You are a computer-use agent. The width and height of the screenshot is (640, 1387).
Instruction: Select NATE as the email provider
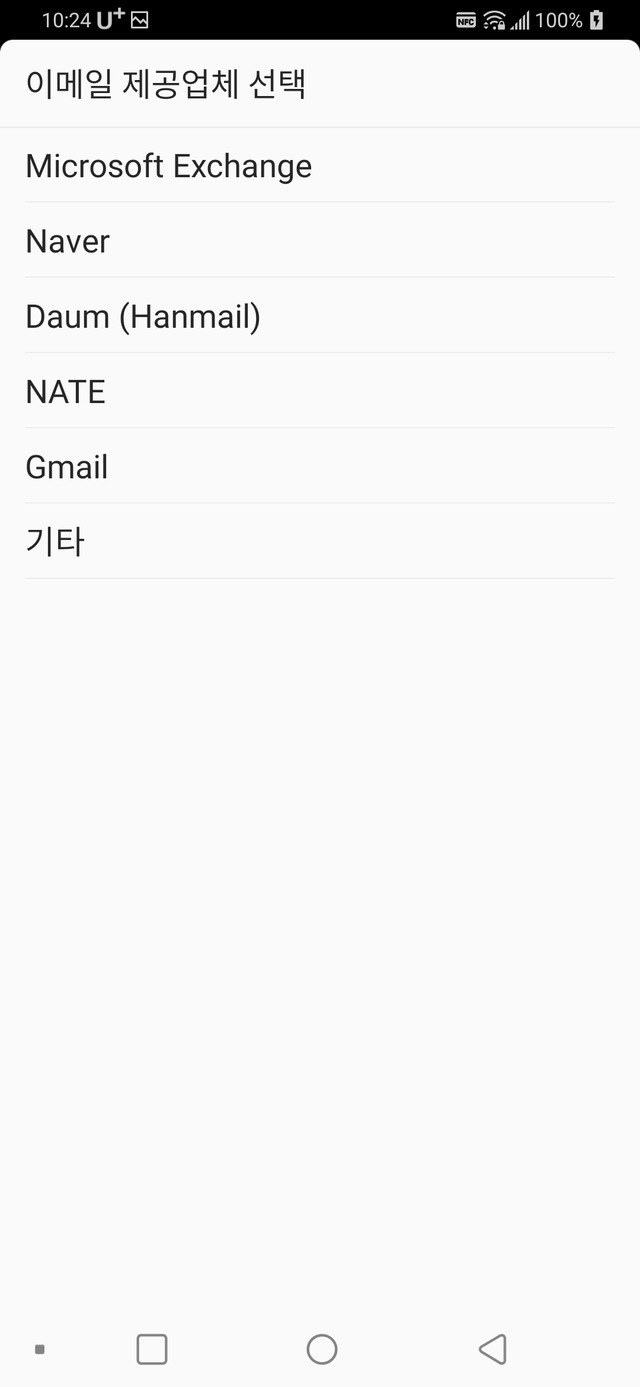click(66, 392)
